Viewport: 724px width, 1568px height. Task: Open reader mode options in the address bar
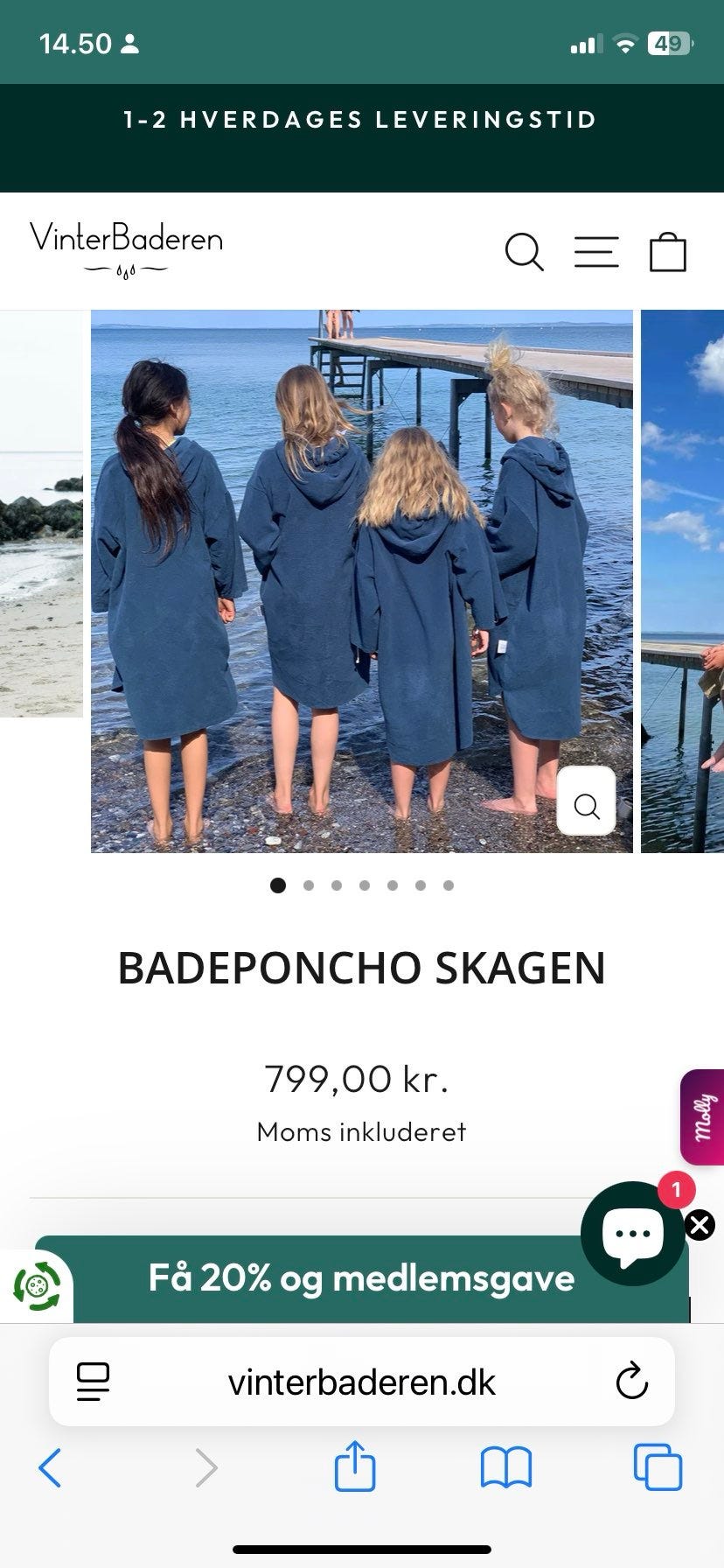pos(93,1382)
